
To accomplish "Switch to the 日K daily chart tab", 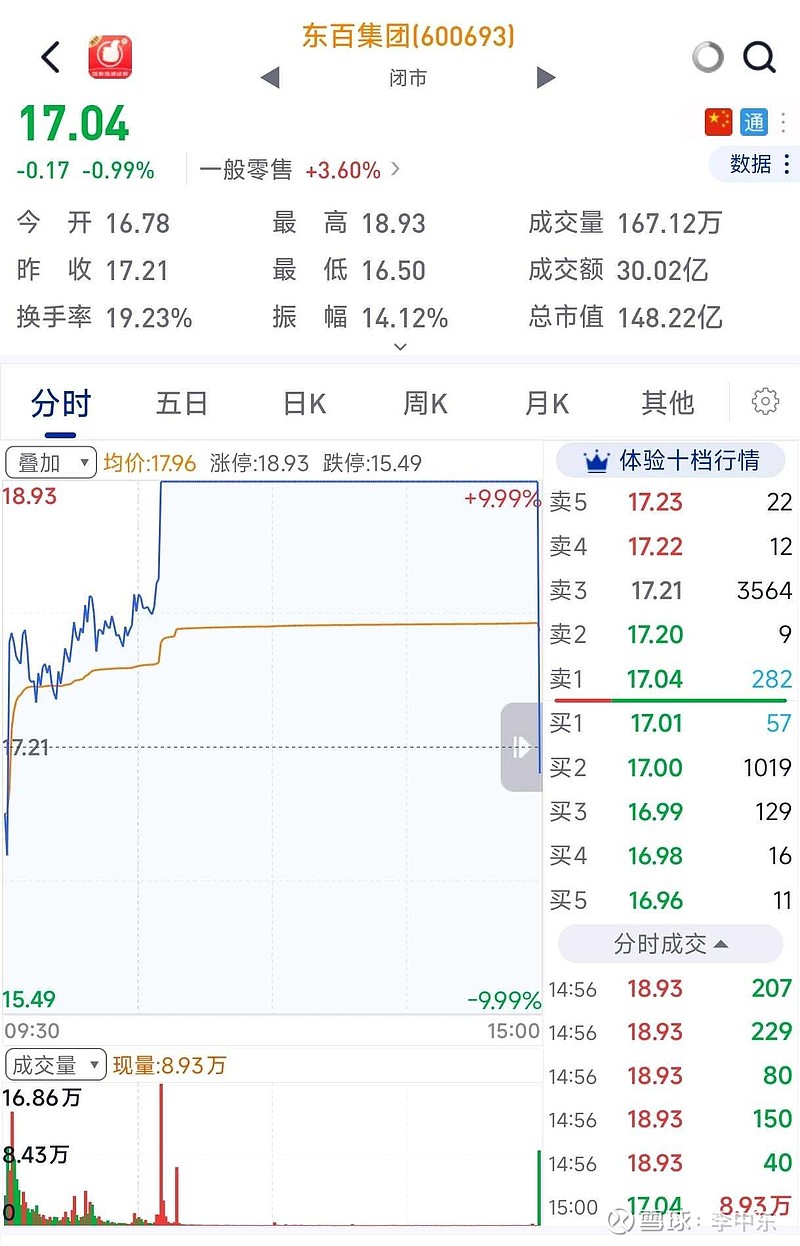I will [x=302, y=402].
